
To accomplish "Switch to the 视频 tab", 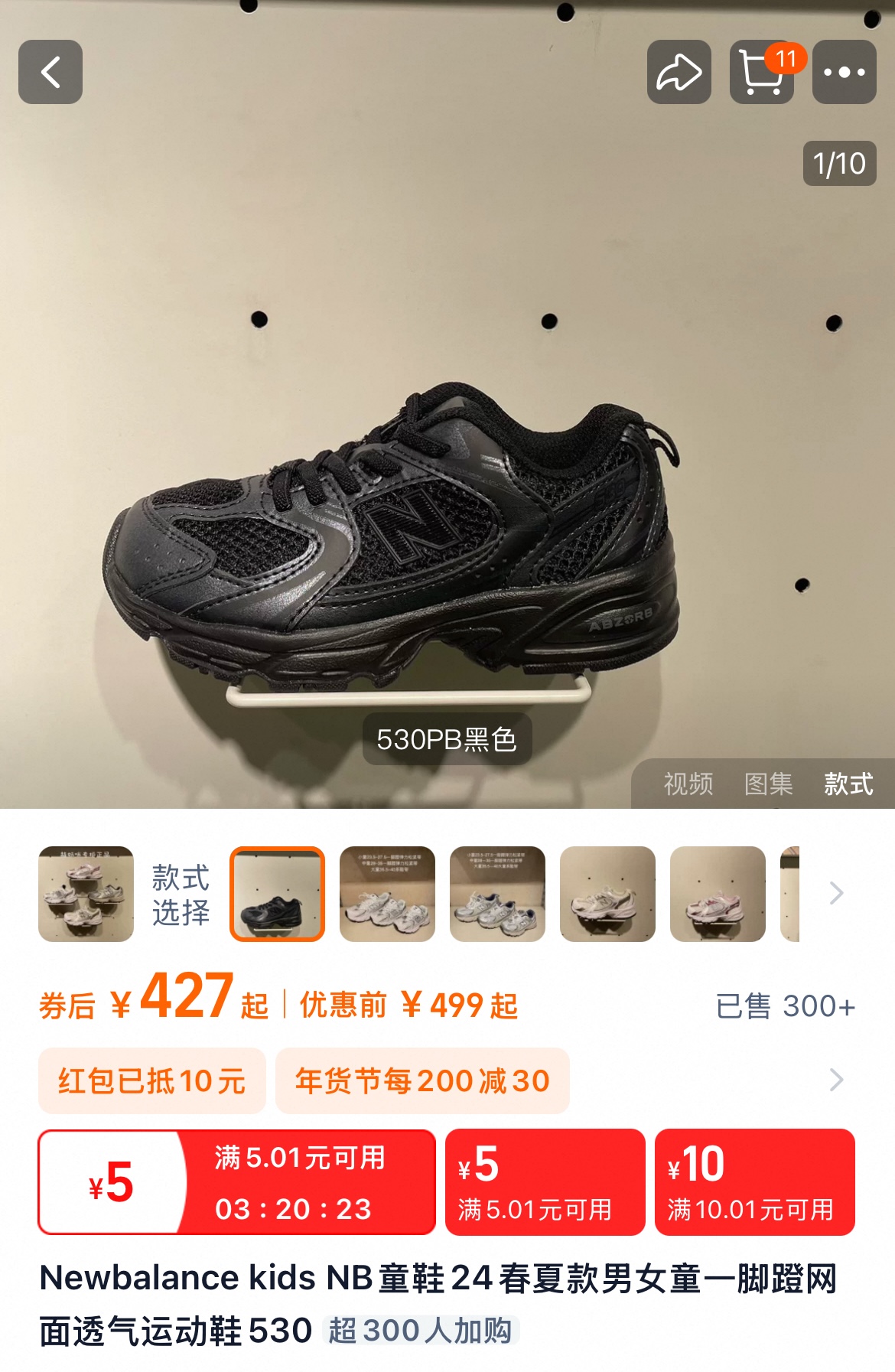I will coord(688,784).
